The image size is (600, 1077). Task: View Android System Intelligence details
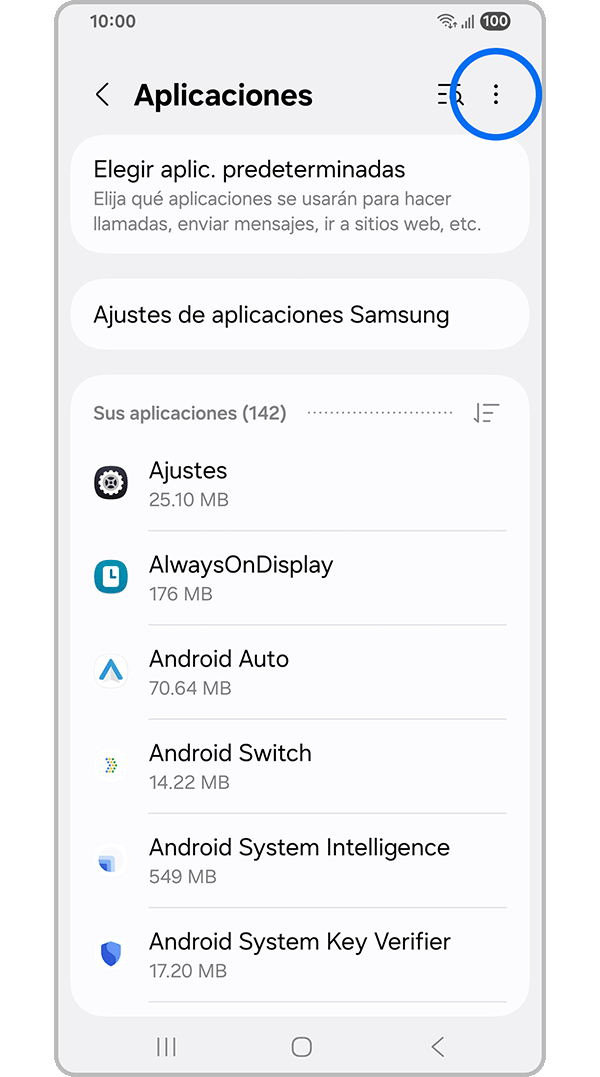pos(299,859)
